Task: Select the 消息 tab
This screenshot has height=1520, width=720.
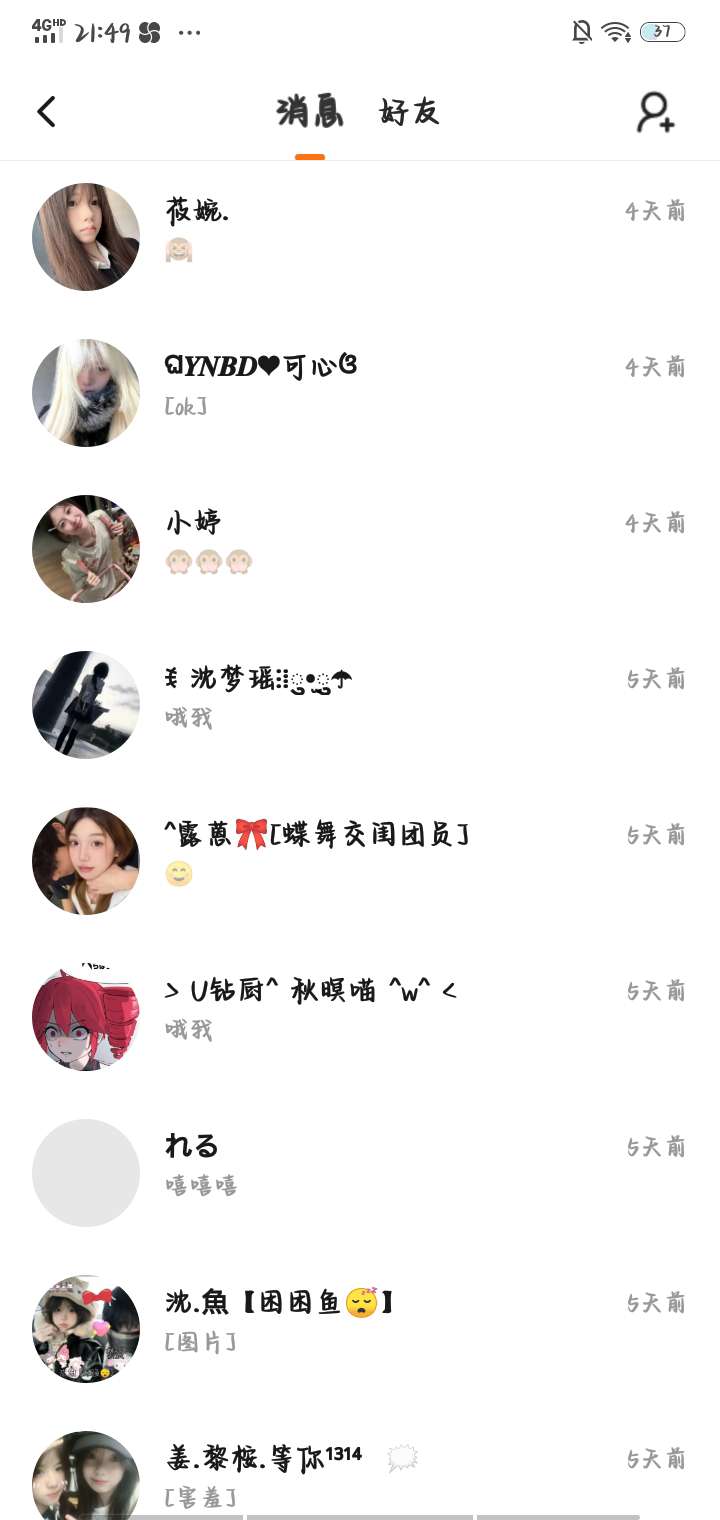Action: 310,112
